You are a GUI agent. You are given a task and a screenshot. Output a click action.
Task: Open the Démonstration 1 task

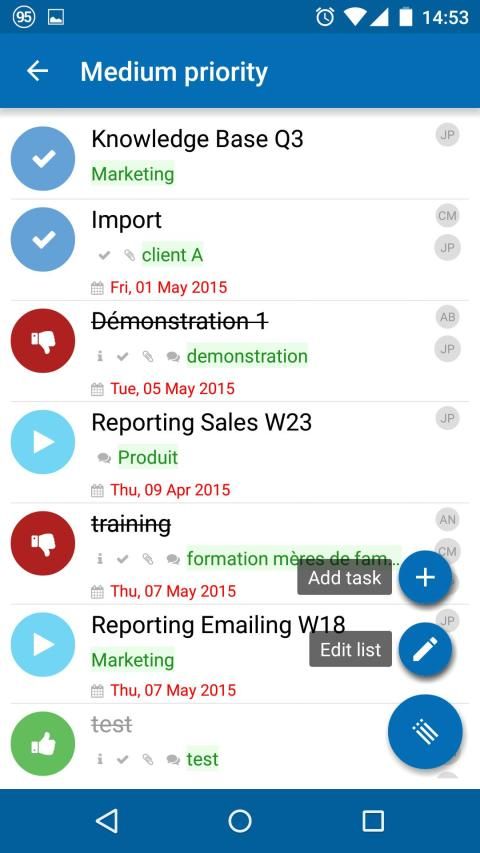point(240,351)
